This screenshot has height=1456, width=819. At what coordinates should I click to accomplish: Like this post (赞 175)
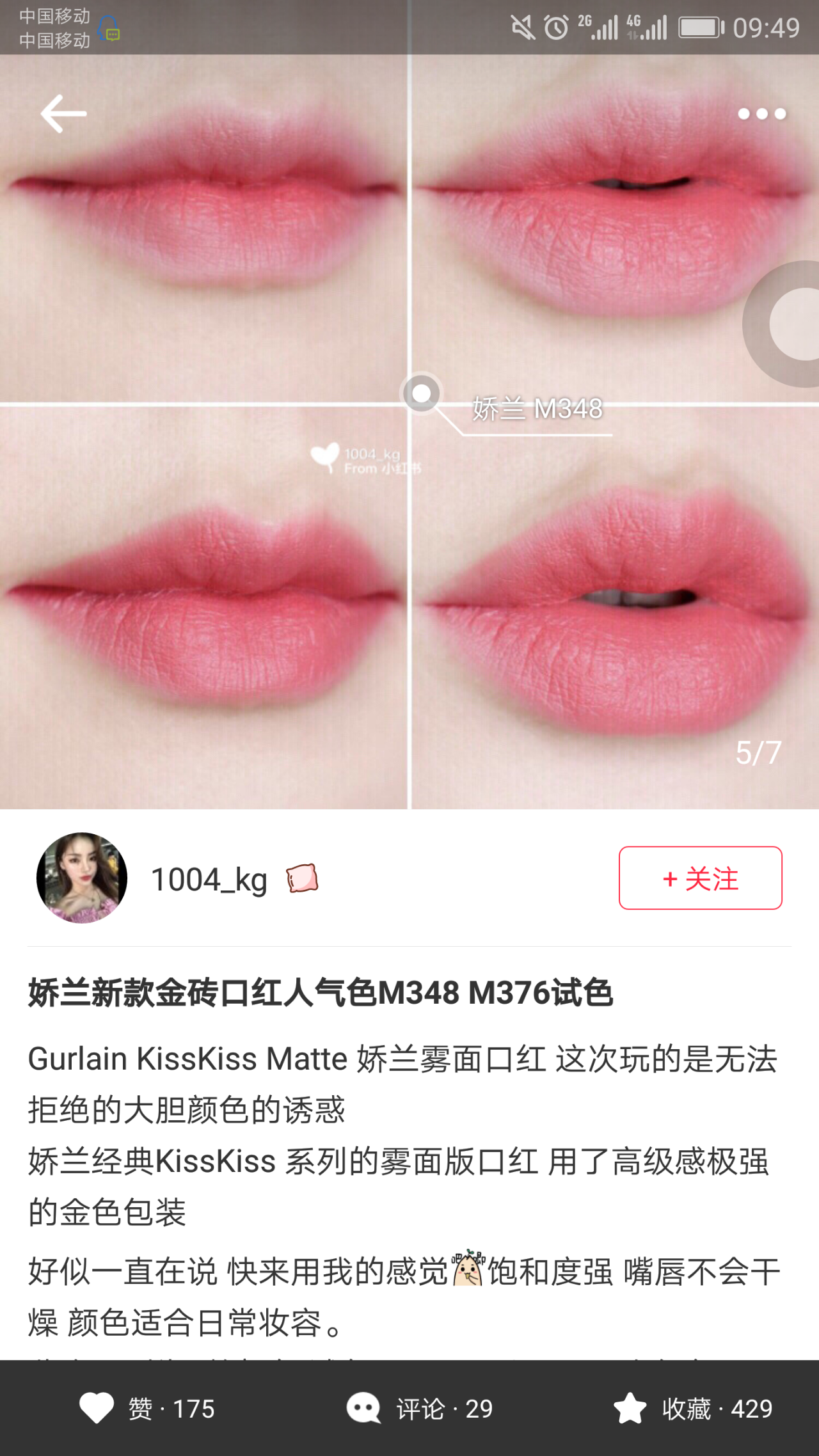coord(147,1409)
